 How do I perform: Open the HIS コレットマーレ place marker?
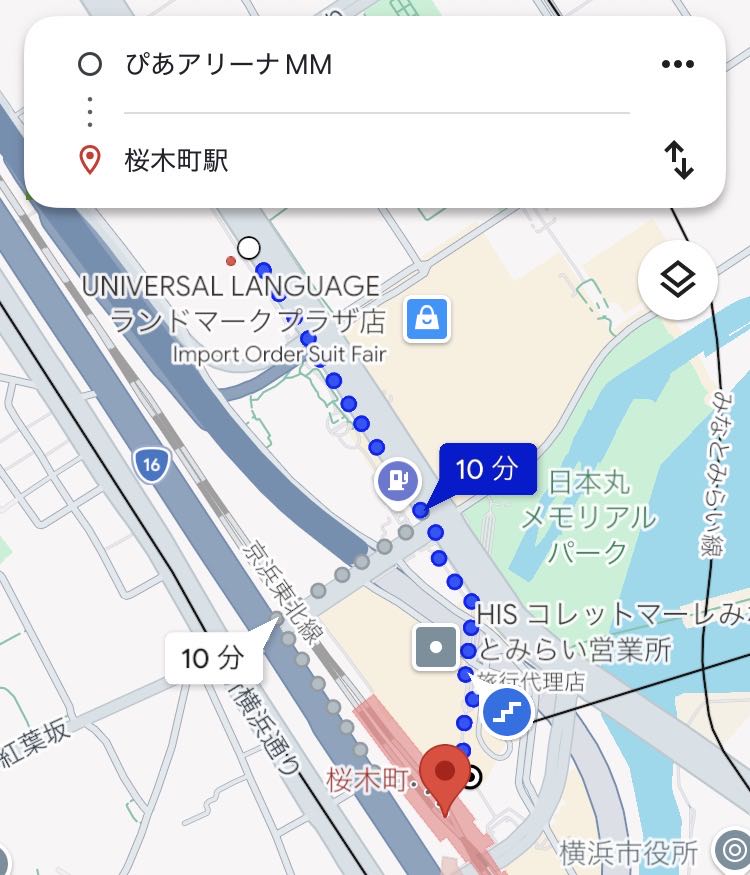(x=436, y=647)
